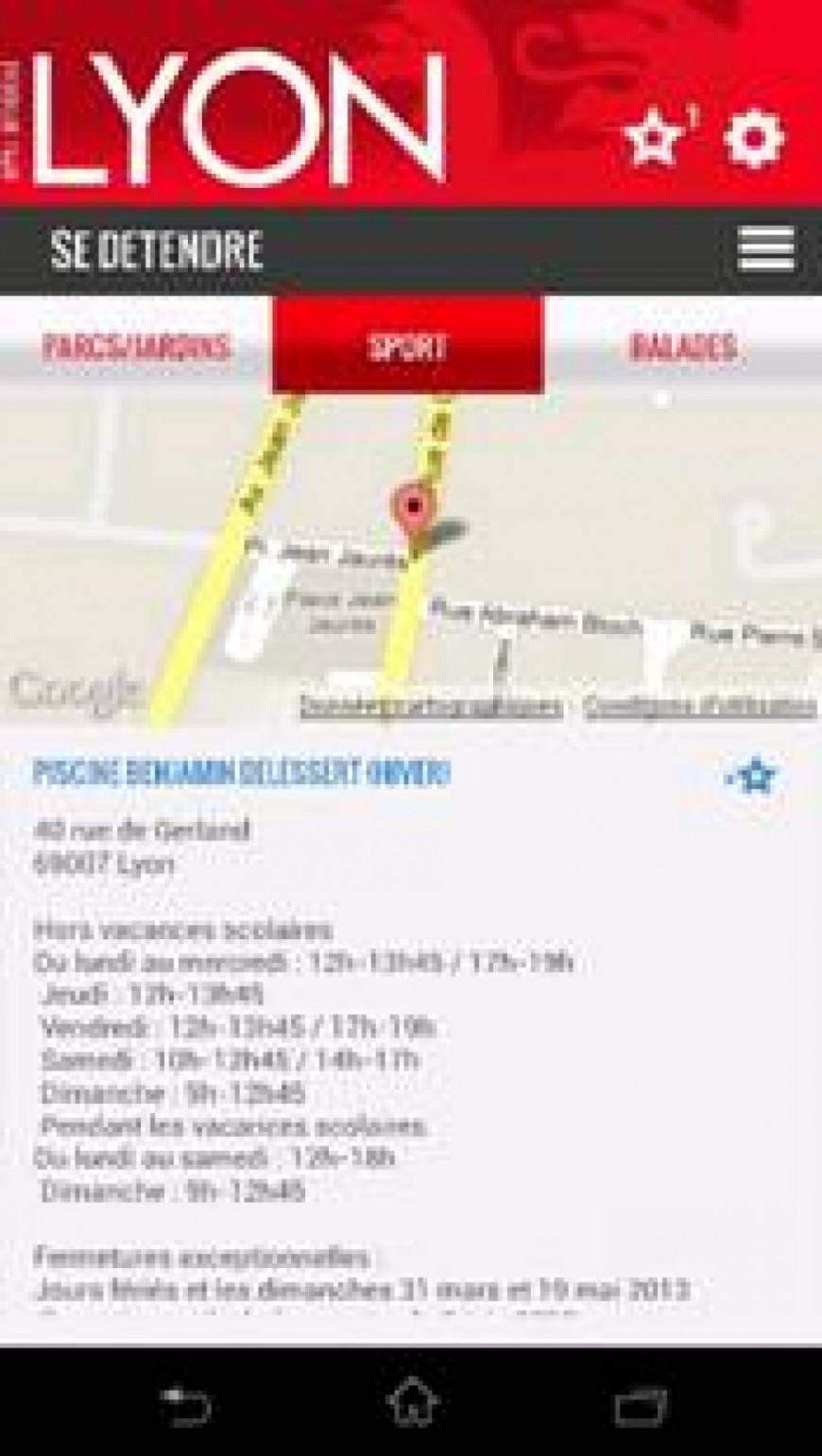Viewport: 822px width, 1456px height.
Task: Tap the red map location pin
Action: click(x=413, y=508)
